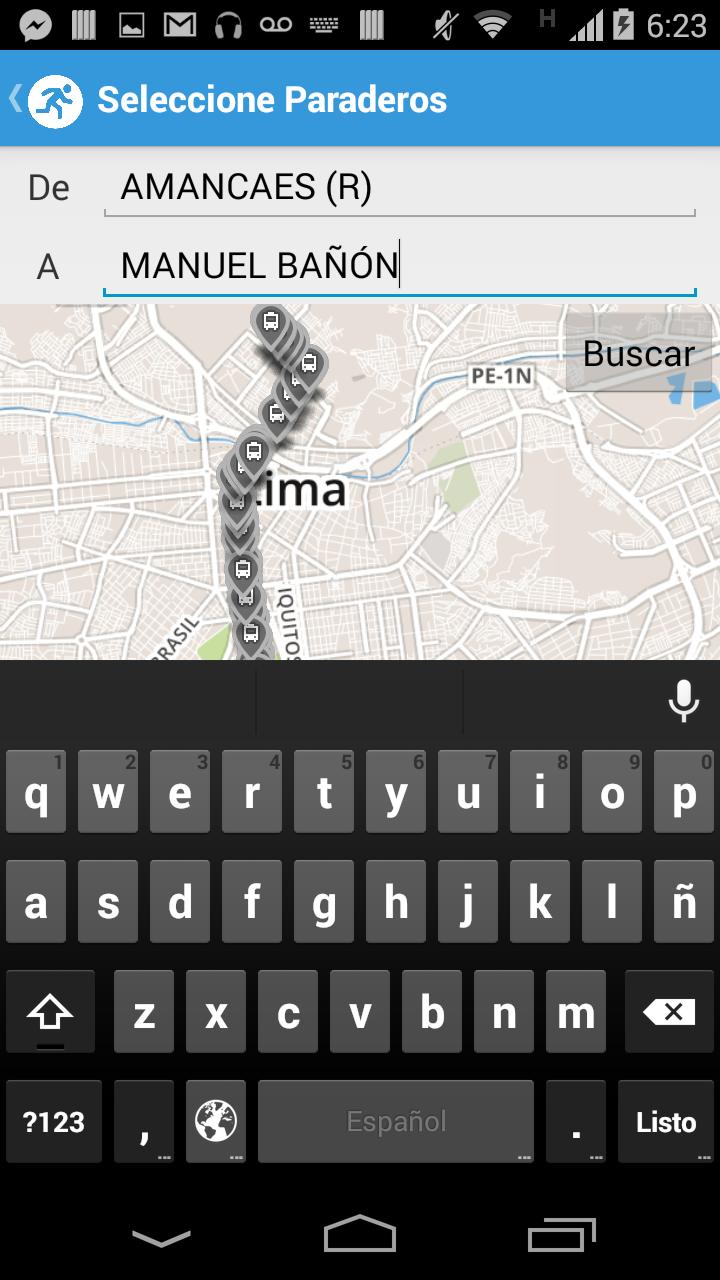The width and height of the screenshot is (720, 1280).
Task: Select the topmost bus stop marker on map
Action: [x=270, y=322]
